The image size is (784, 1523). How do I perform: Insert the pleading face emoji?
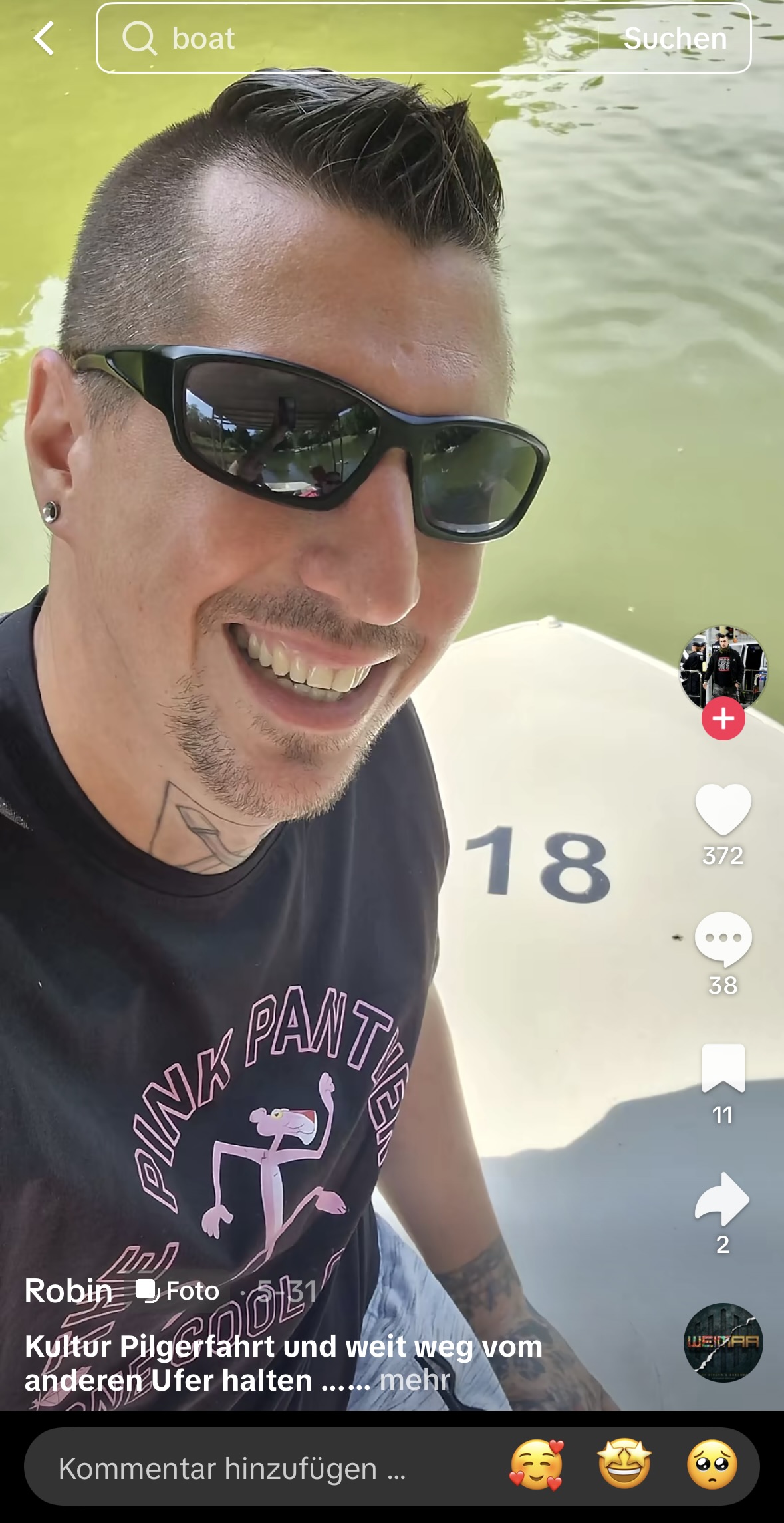pos(712,1465)
